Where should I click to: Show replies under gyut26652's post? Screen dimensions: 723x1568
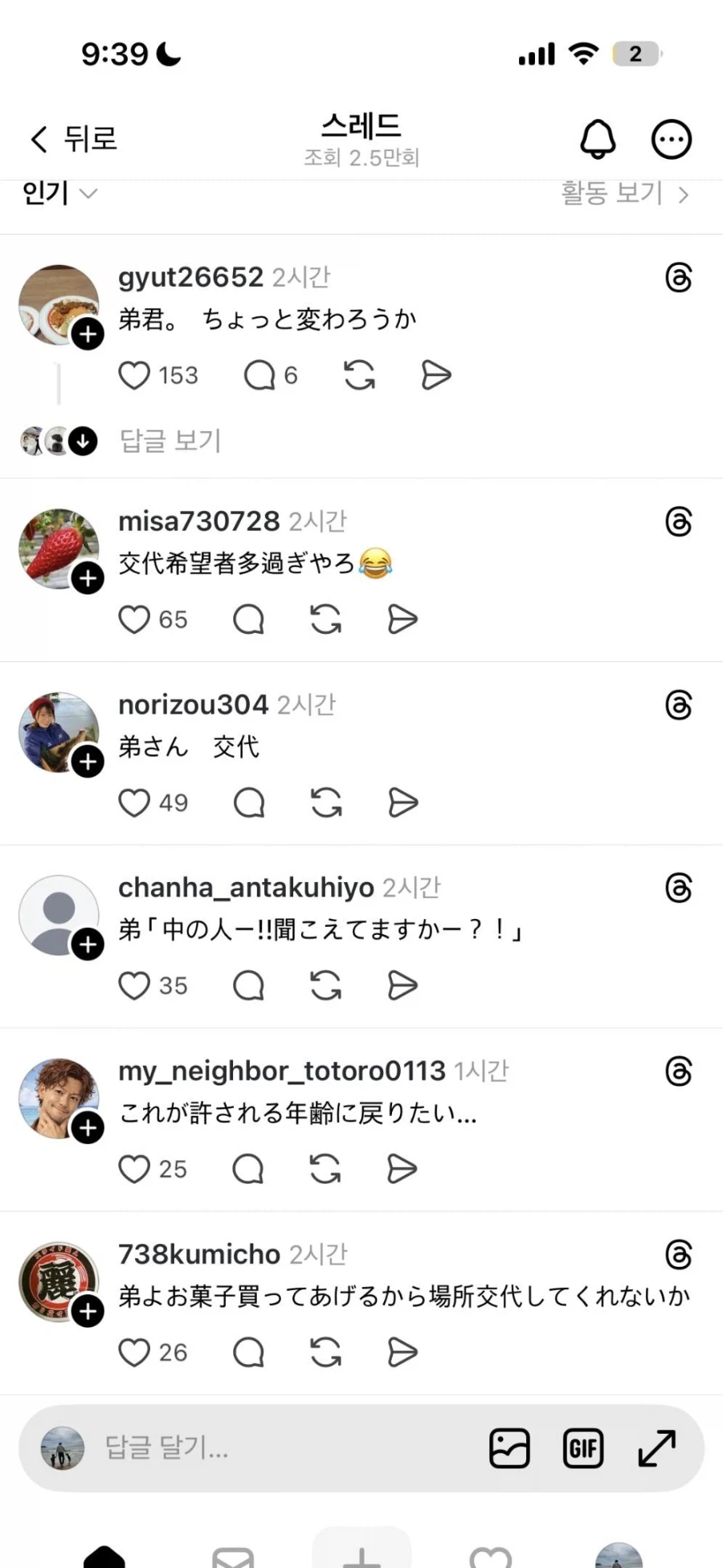tap(170, 441)
